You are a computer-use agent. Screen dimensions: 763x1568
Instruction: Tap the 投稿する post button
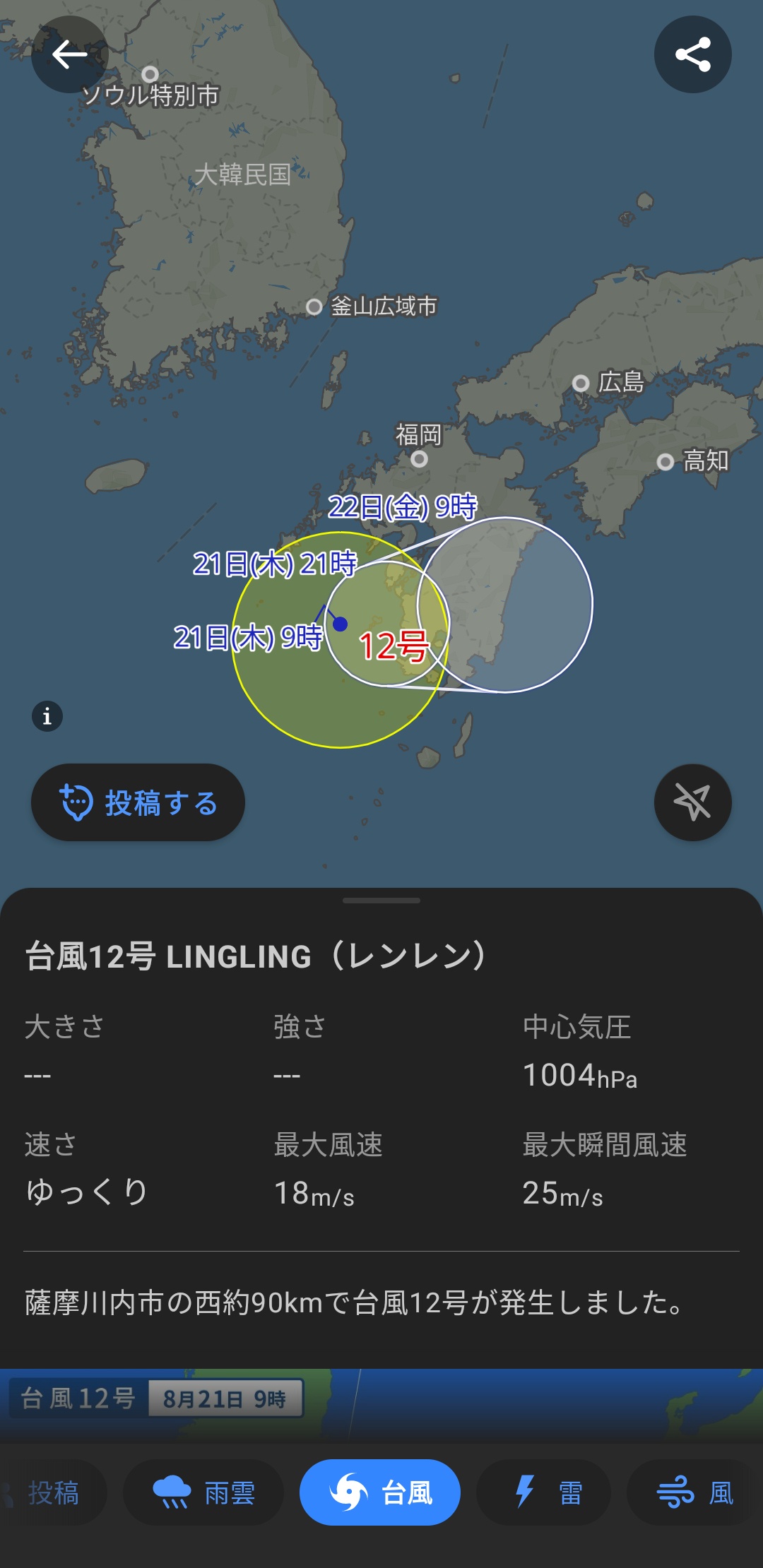point(138,802)
